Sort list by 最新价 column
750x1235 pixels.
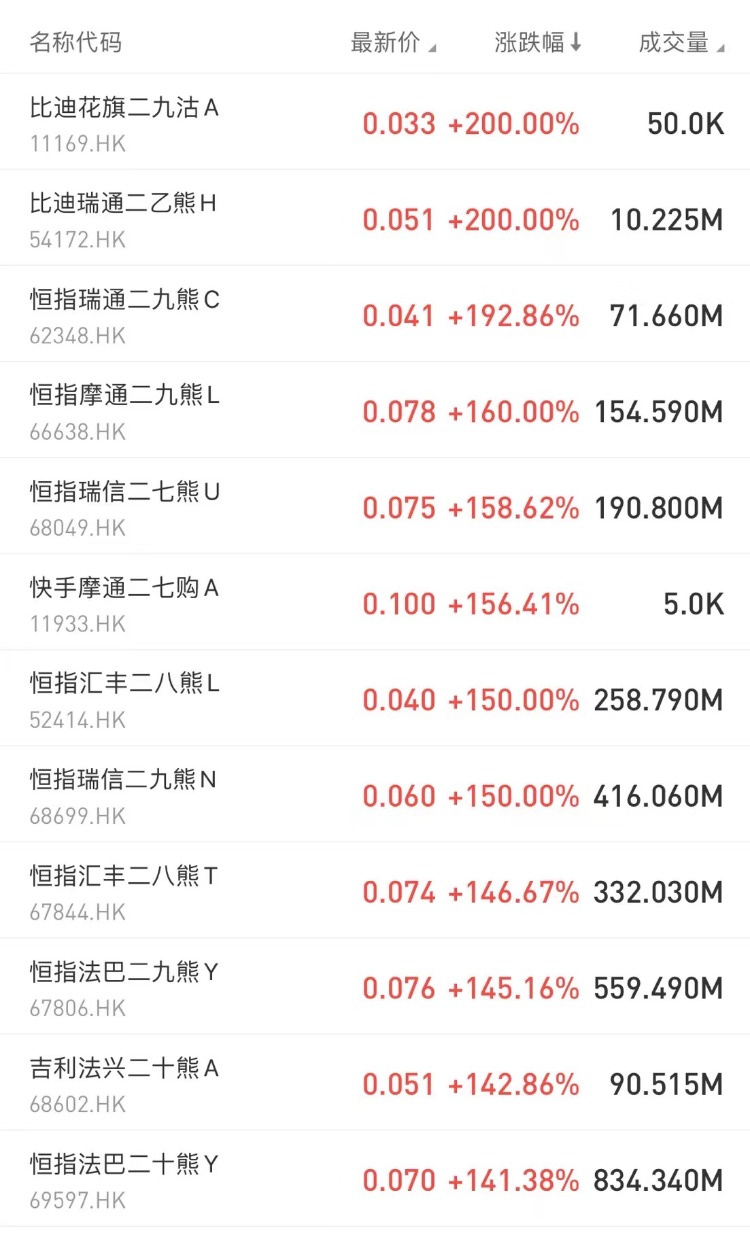392,43
